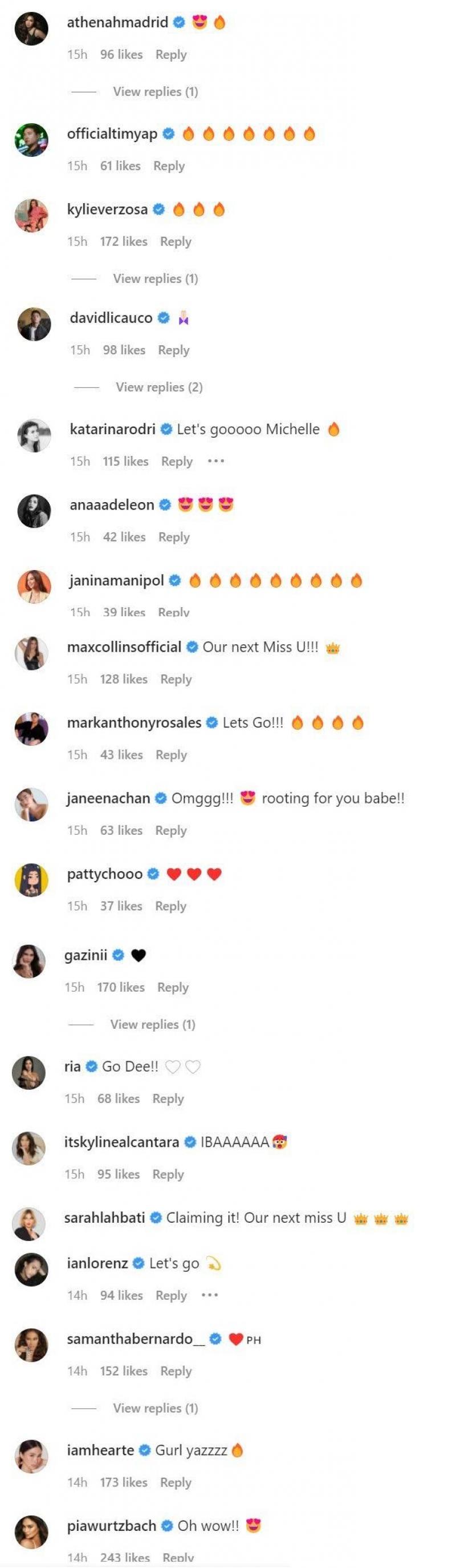
Task: View replies under athenahmadrid's comment
Action: [x=155, y=92]
